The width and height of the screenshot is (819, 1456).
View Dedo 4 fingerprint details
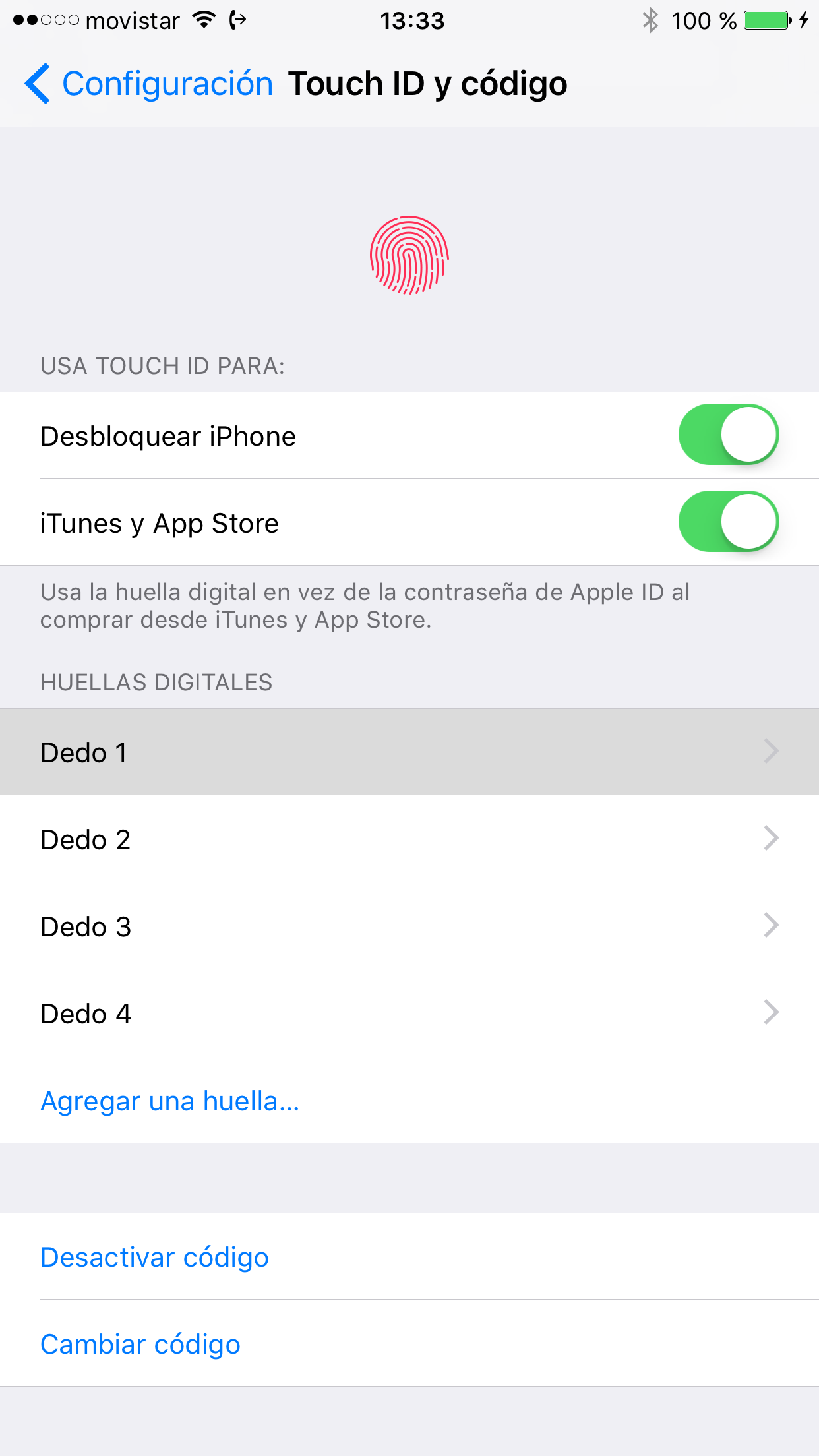pyautogui.click(x=409, y=1013)
